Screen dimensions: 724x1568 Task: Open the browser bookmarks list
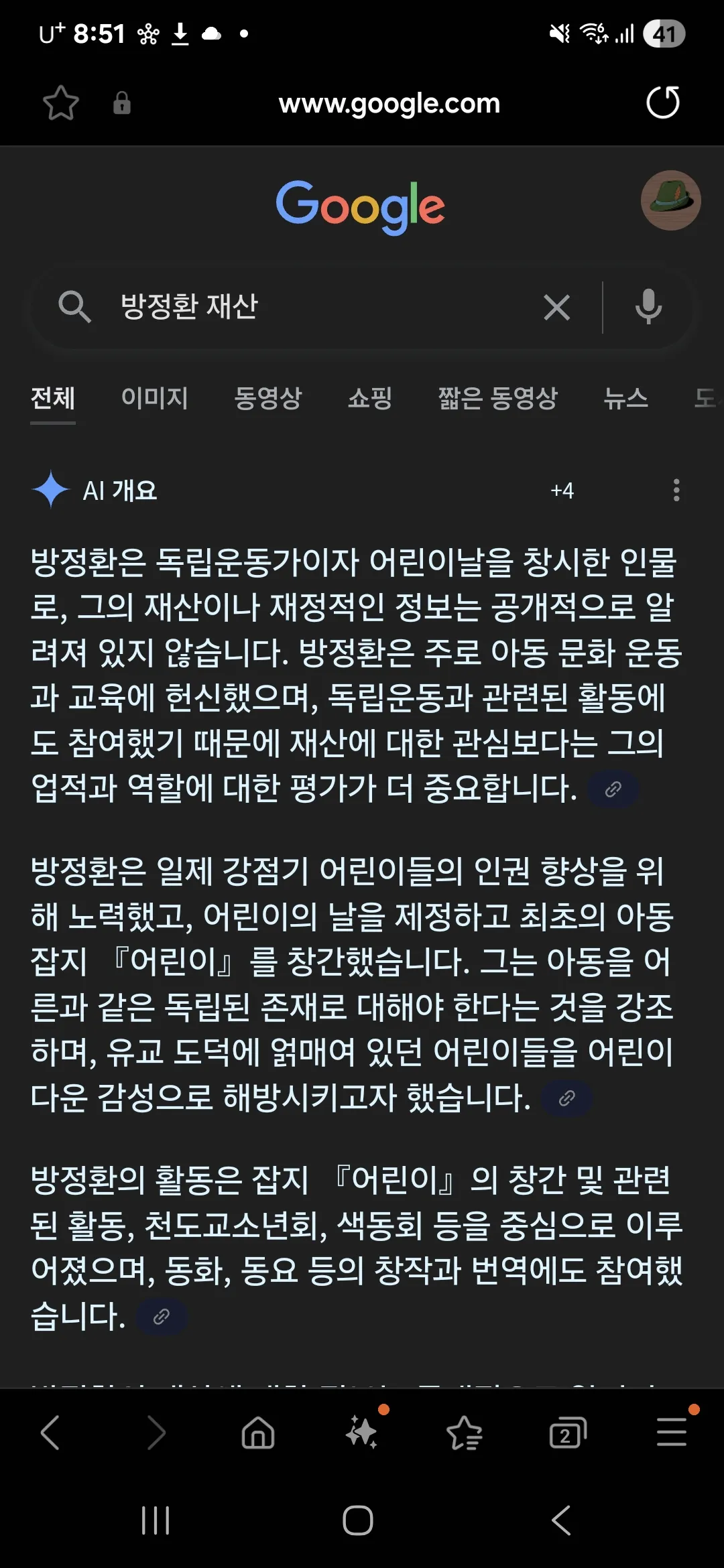click(464, 1433)
